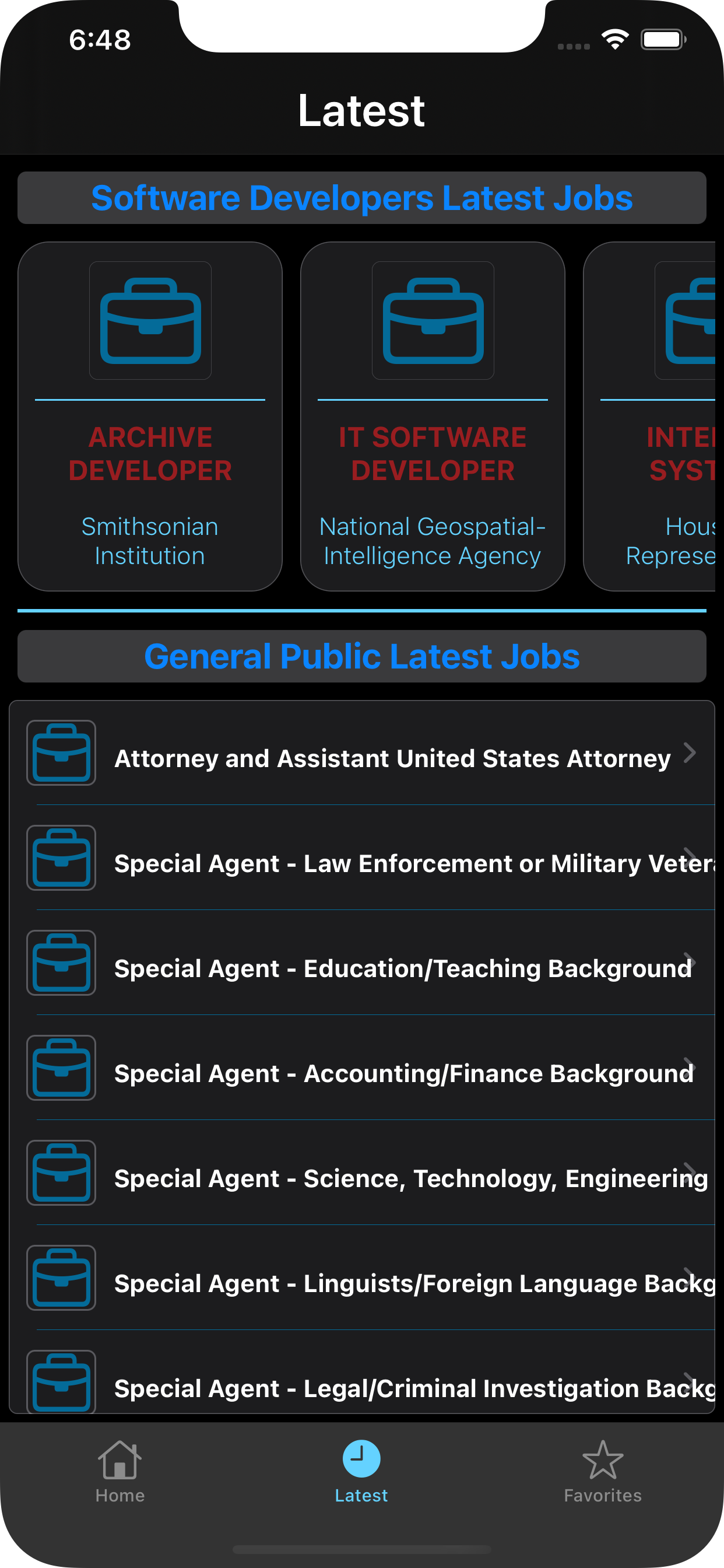This screenshot has width=724, height=1568.
Task: Open Attorney and Assistant United States Attorney listing
Action: click(392, 758)
